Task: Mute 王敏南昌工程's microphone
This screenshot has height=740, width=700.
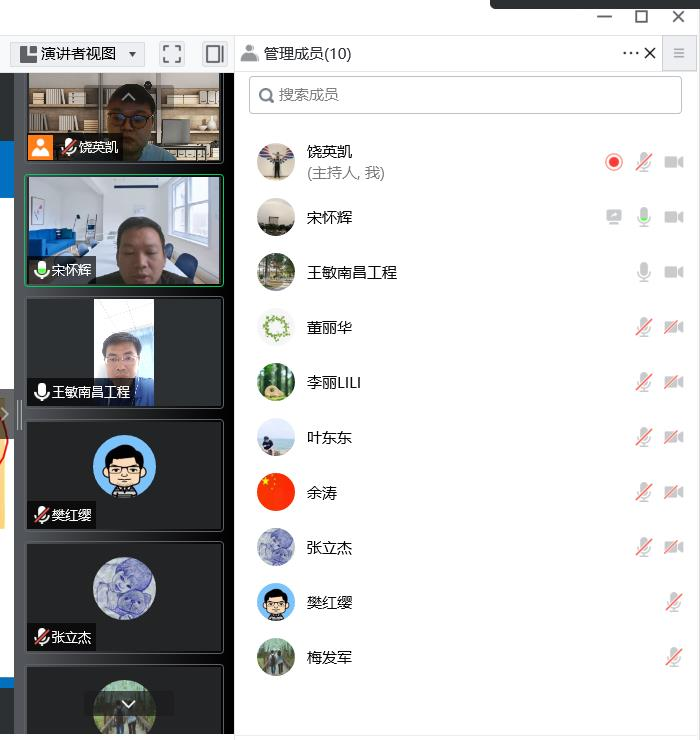Action: [644, 272]
